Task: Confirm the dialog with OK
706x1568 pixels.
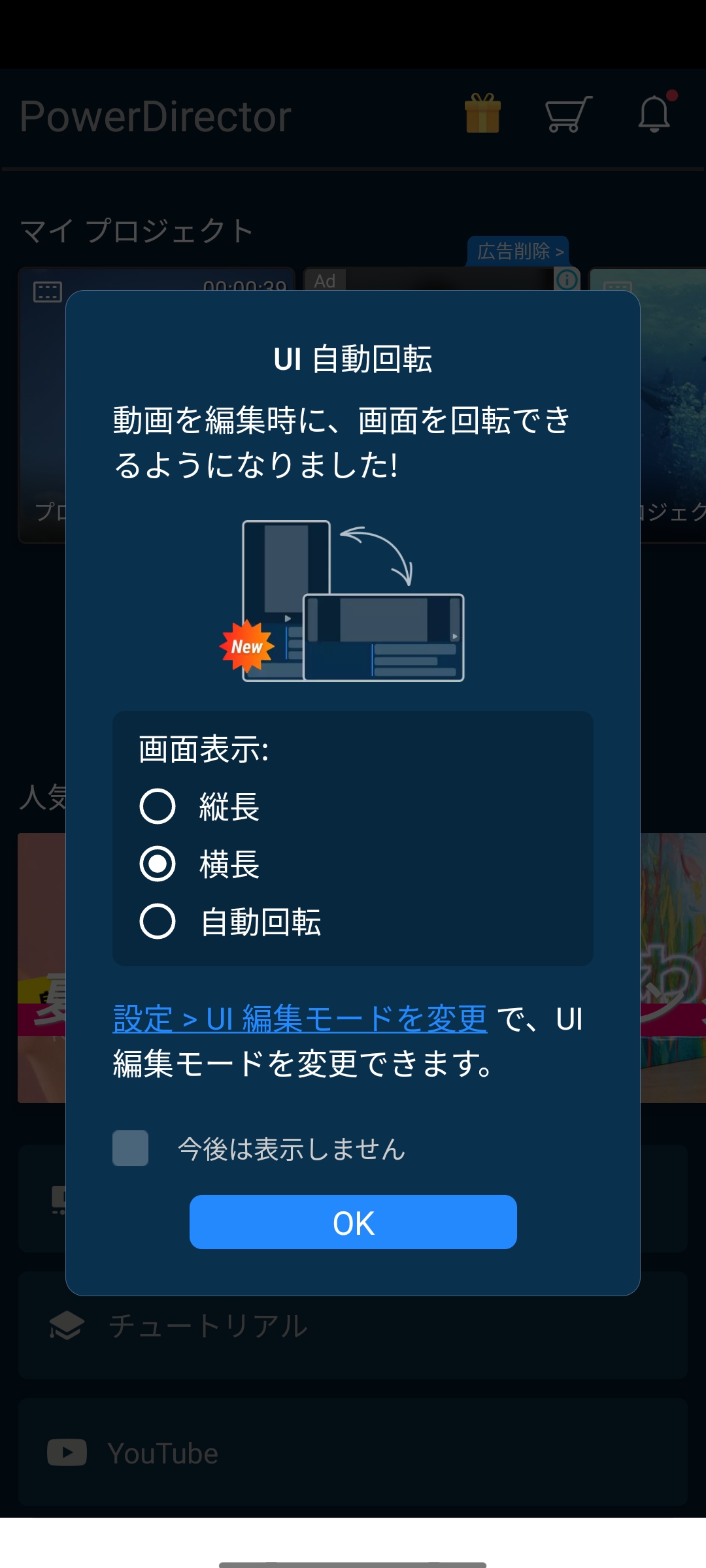Action: (x=353, y=1222)
